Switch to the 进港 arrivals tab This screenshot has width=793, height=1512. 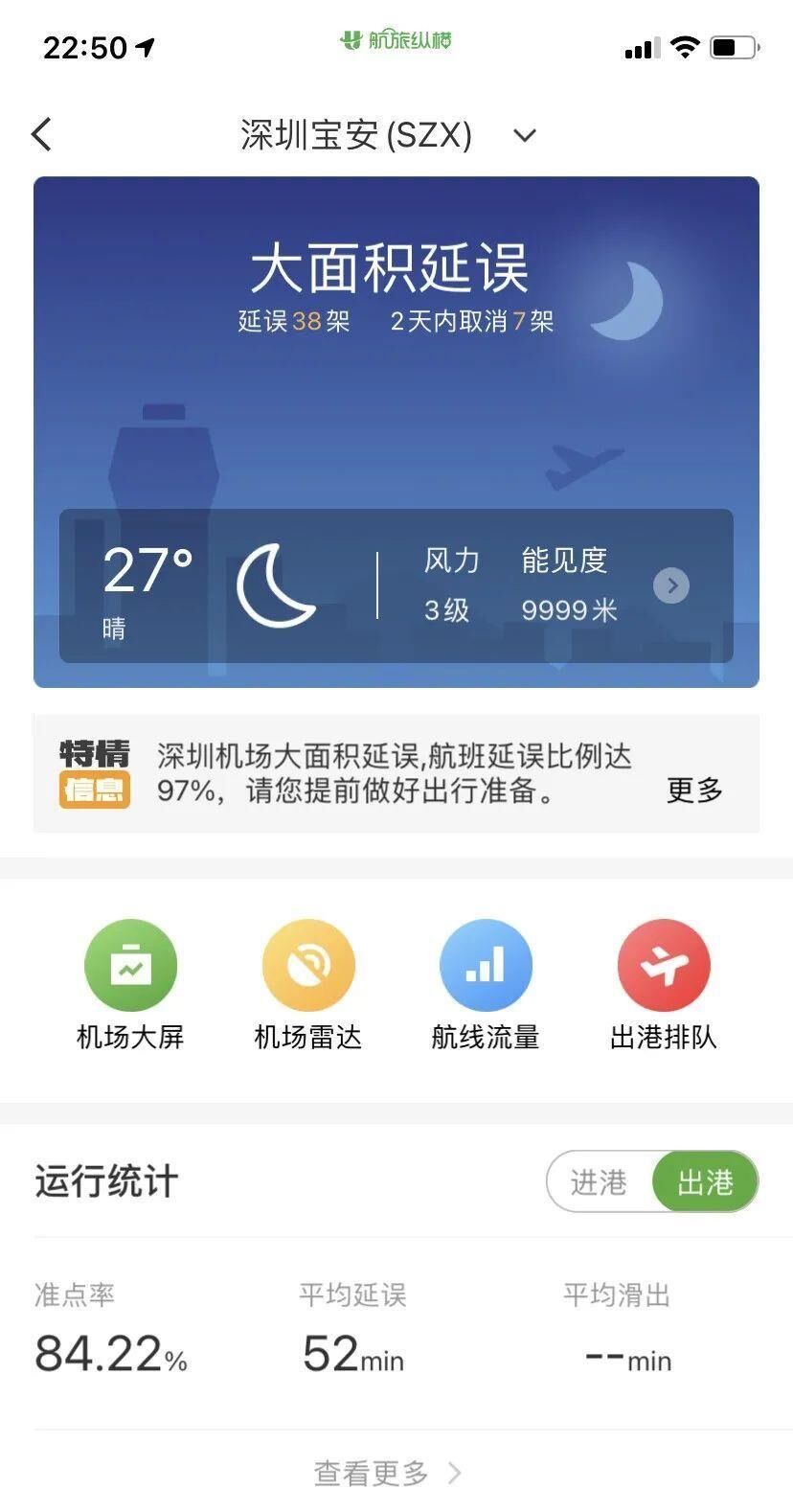click(x=599, y=1182)
